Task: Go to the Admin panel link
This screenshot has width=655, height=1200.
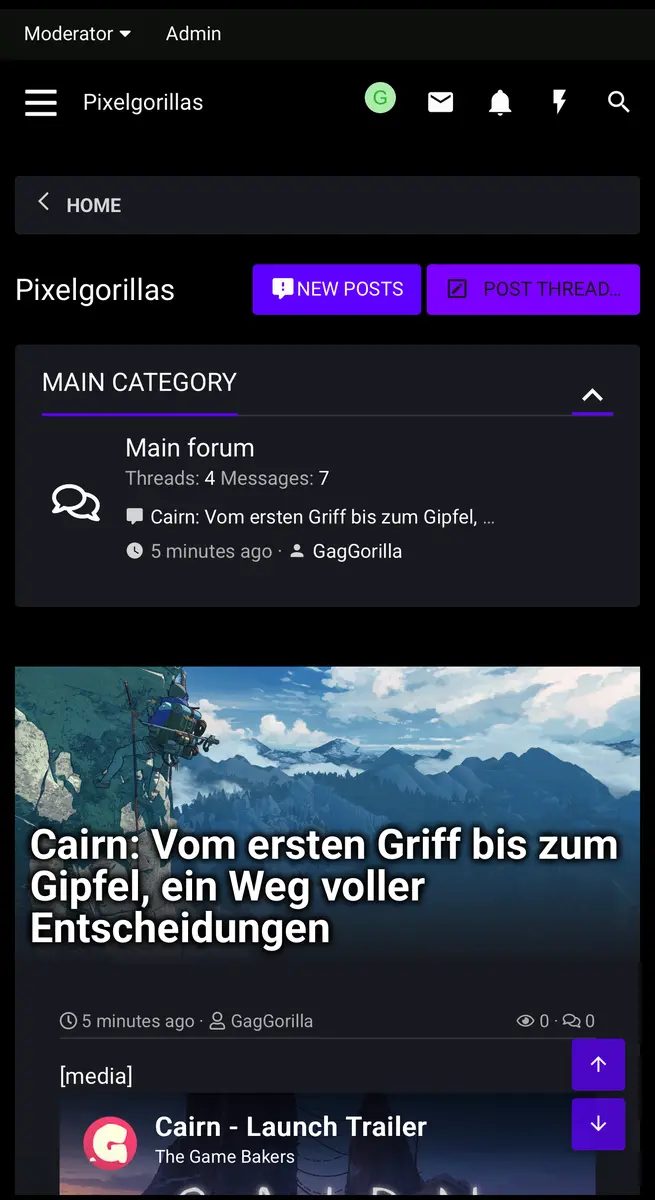Action: [x=193, y=34]
